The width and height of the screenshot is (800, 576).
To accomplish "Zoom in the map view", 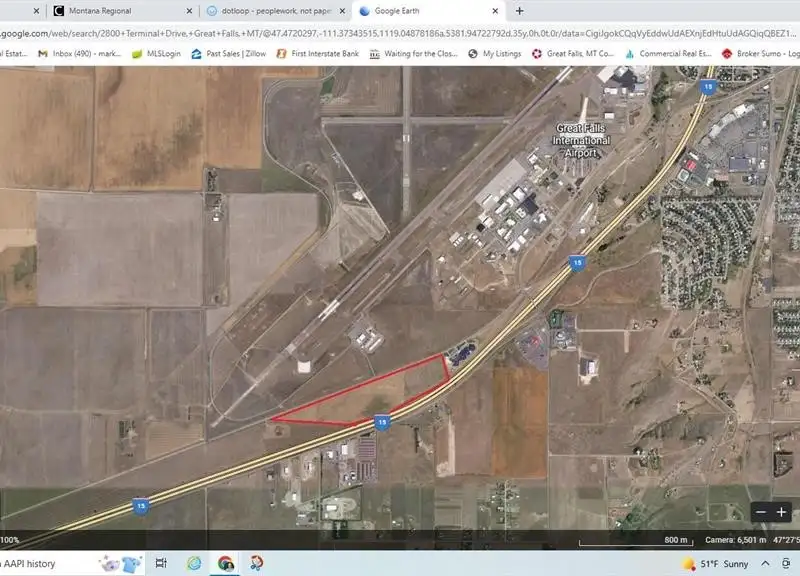I will click(x=782, y=512).
